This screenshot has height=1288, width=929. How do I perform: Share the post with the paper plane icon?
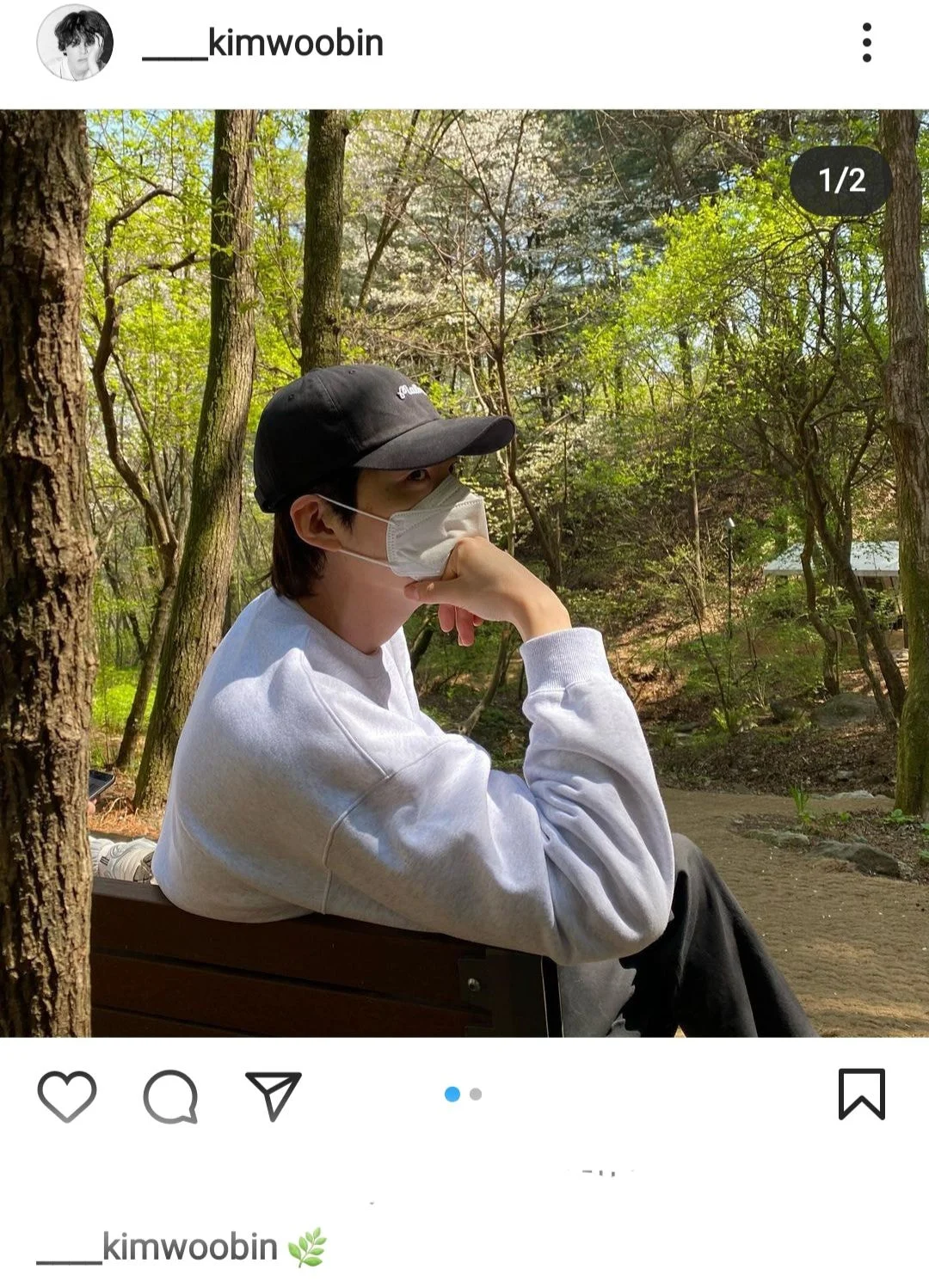[x=274, y=1096]
